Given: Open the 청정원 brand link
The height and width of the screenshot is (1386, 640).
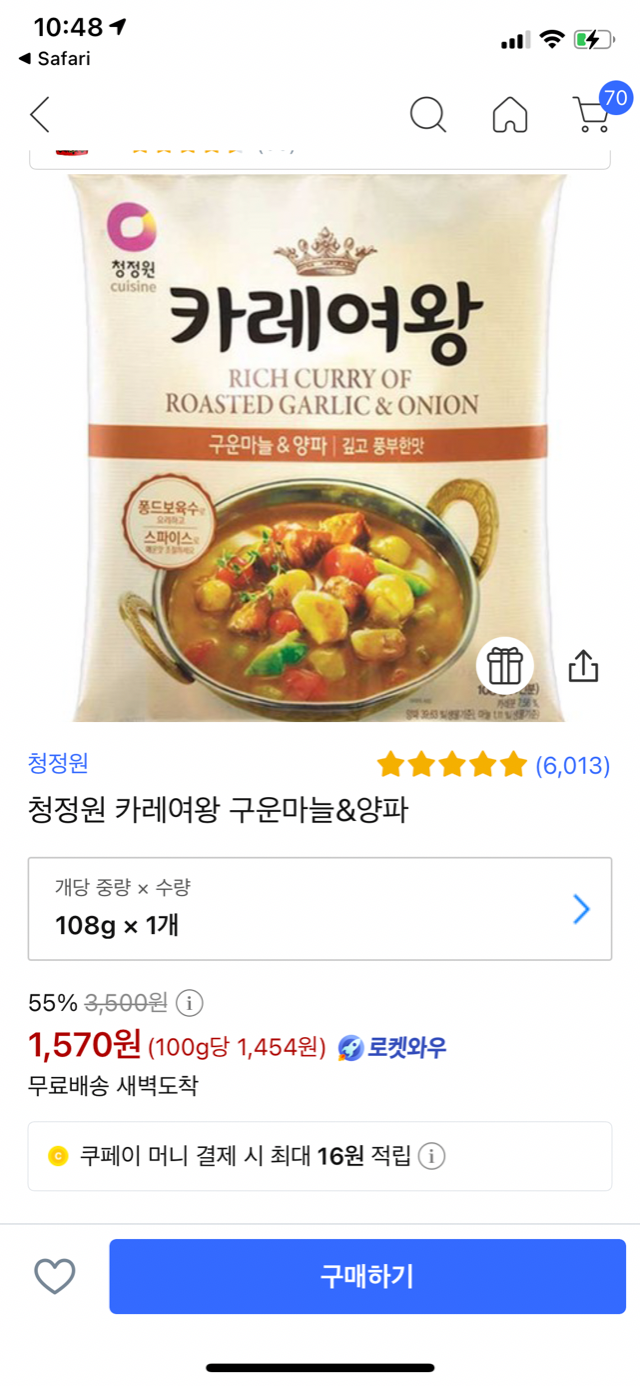Looking at the screenshot, I should pos(58,763).
